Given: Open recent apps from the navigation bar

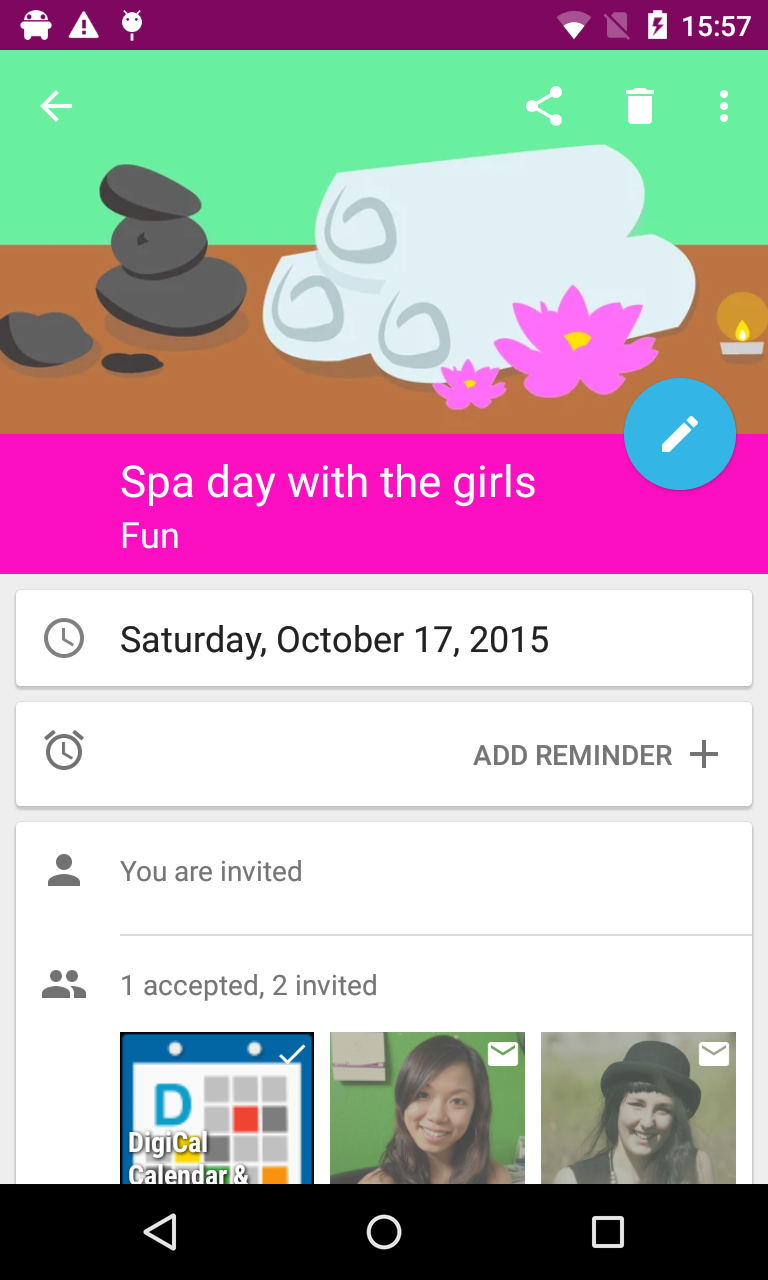Looking at the screenshot, I should pos(607,1232).
